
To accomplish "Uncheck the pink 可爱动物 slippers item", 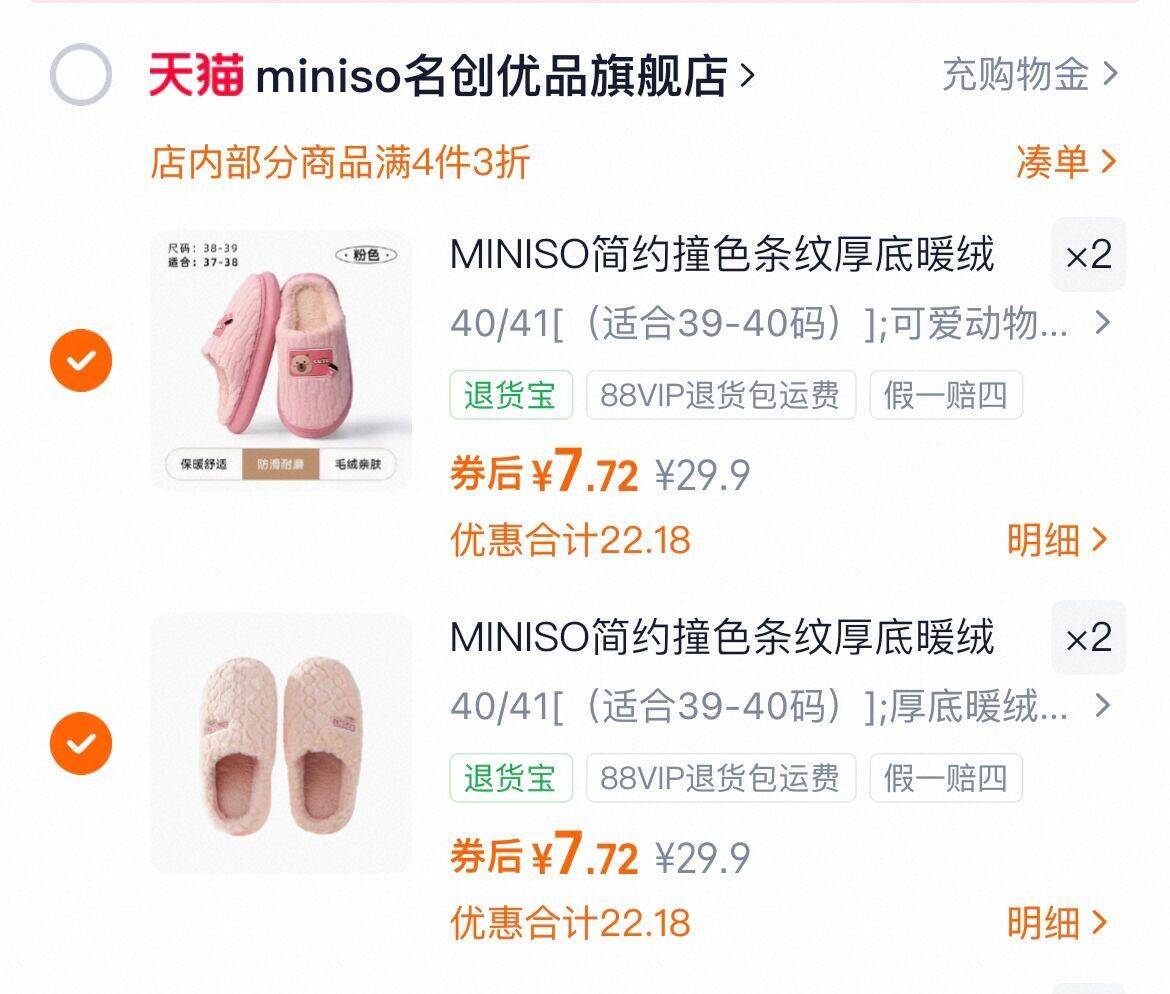I will point(81,360).
